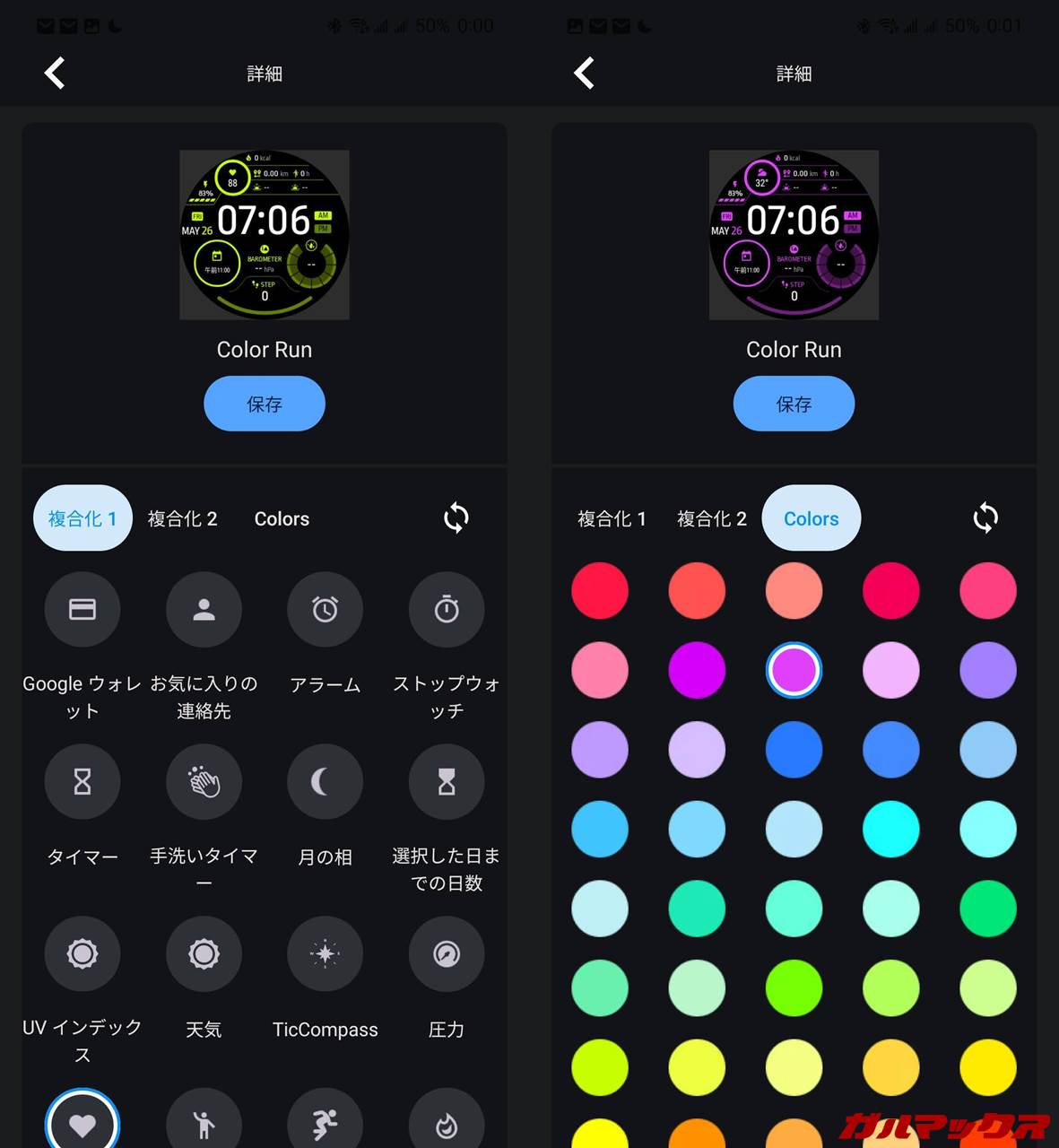The height and width of the screenshot is (1148, 1059).
Task: Choose the TicCompass complication
Action: click(x=325, y=953)
